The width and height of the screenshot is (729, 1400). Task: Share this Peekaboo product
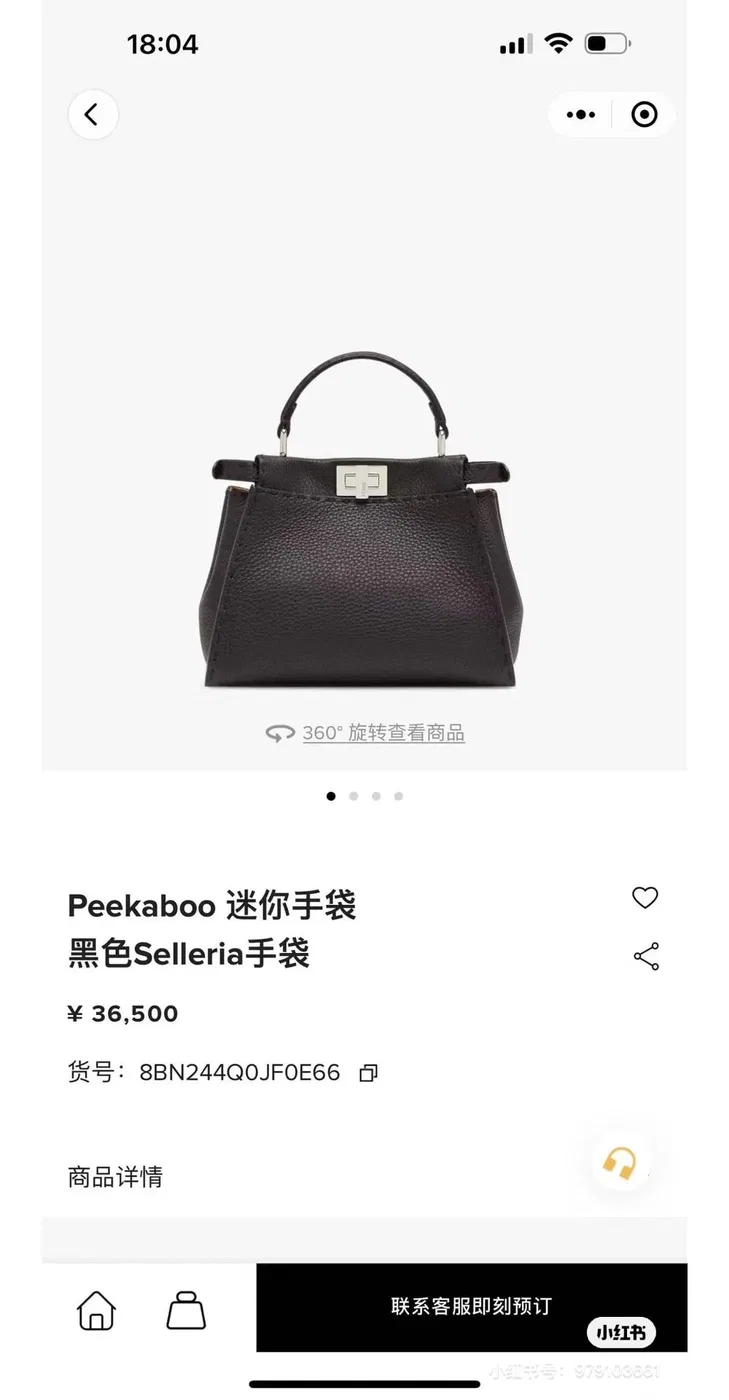646,957
